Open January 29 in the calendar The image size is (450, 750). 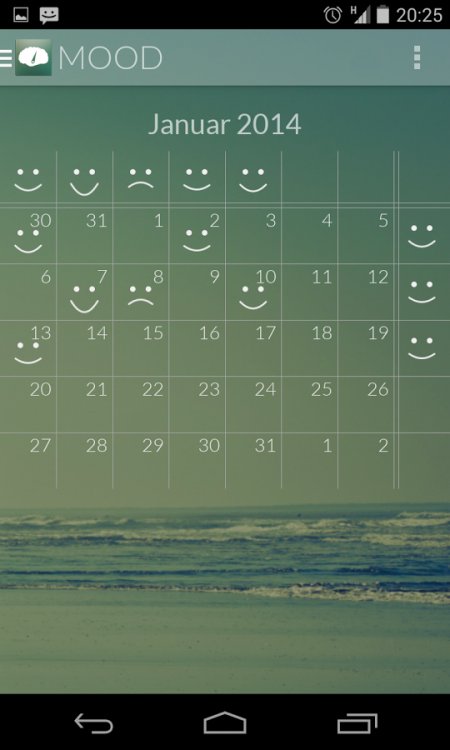click(x=141, y=461)
